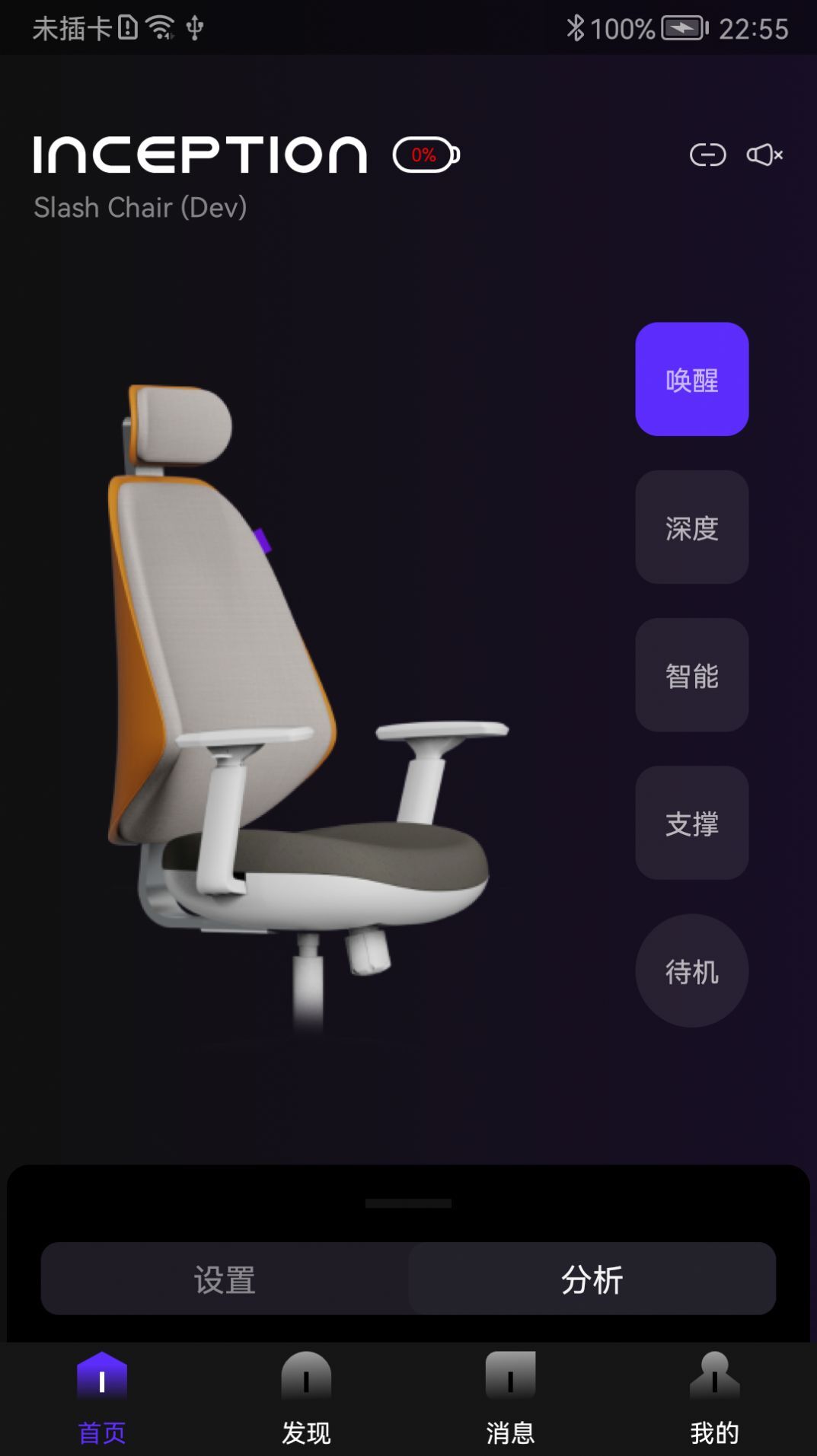Switch to the 分析 segment

[x=592, y=1279]
